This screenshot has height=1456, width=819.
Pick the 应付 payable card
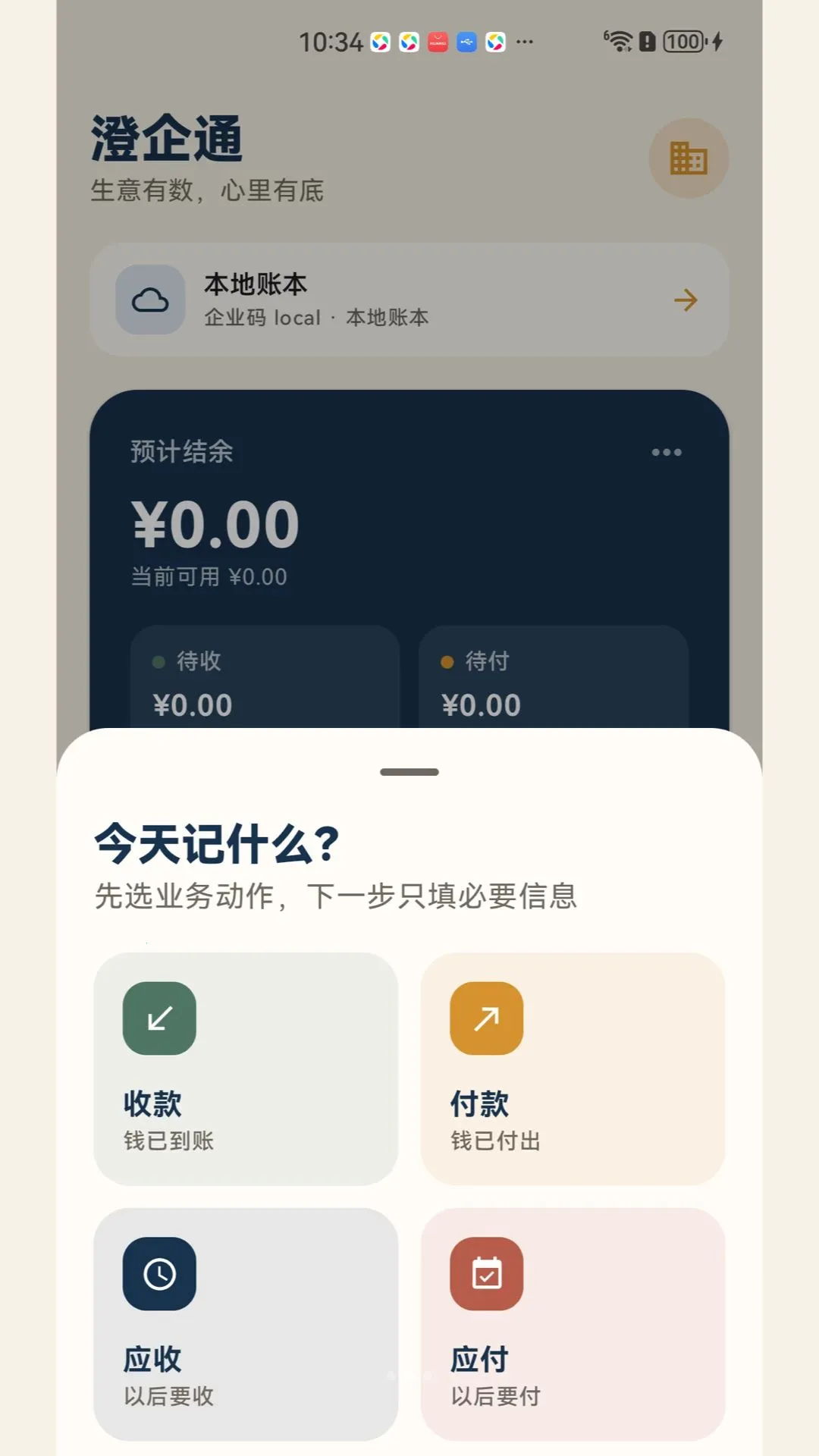click(573, 1324)
